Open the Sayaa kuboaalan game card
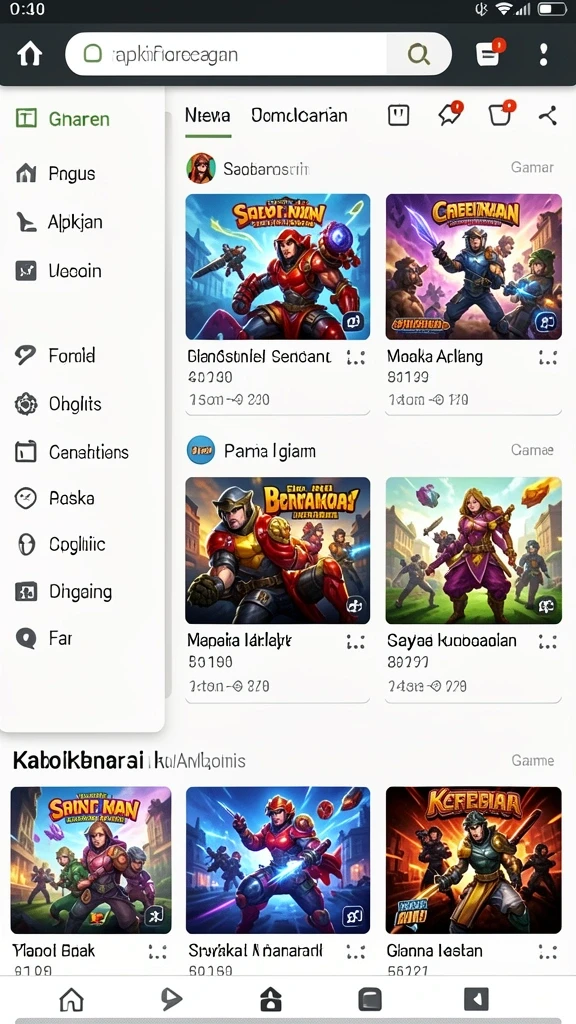 pos(473,590)
